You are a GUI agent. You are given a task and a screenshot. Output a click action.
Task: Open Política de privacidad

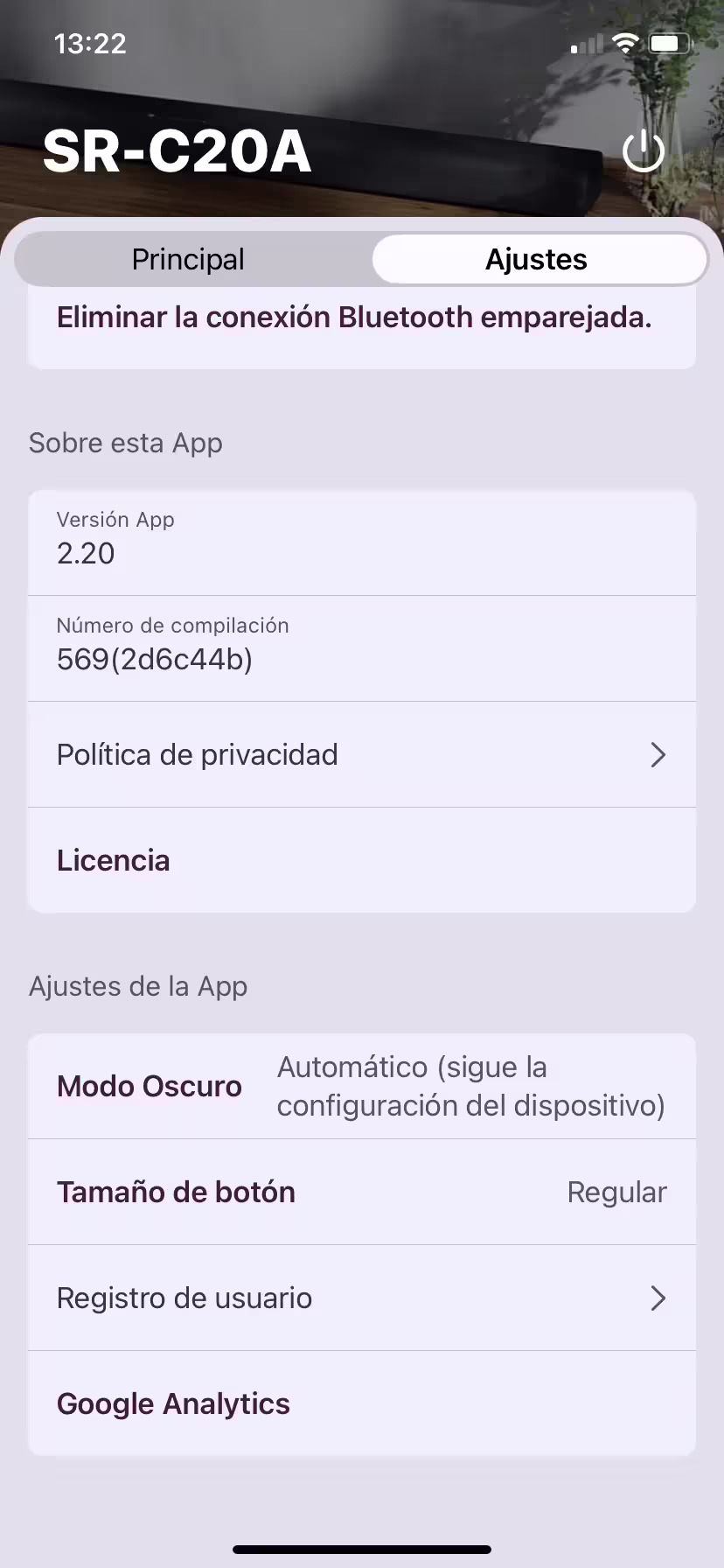pyautogui.click(x=362, y=754)
